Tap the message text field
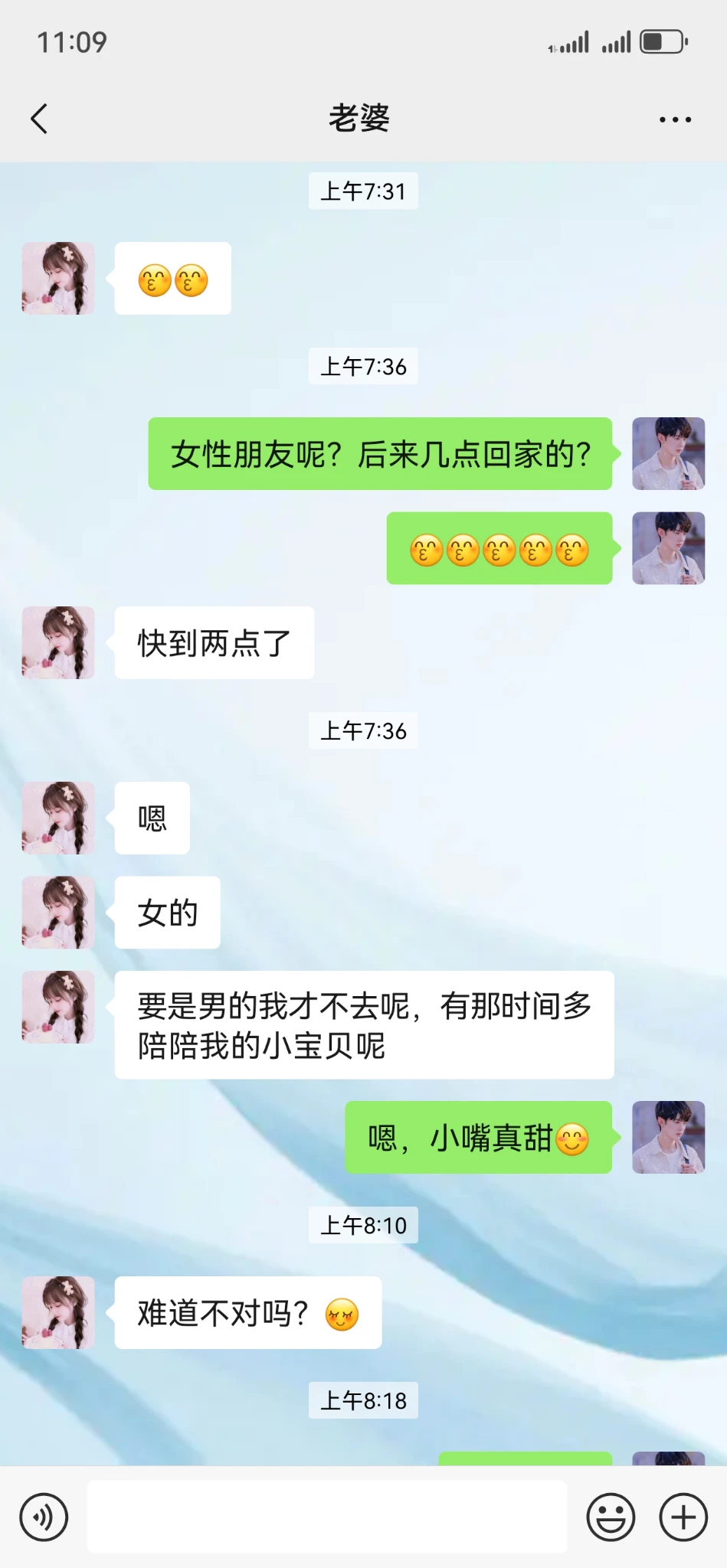This screenshot has height=1568, width=727. 327,1517
